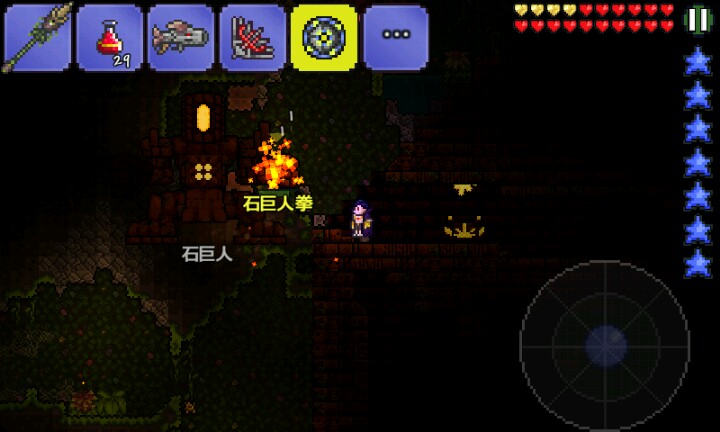The width and height of the screenshot is (720, 432).
Task: Select the gun hotbar slot
Action: point(180,37)
